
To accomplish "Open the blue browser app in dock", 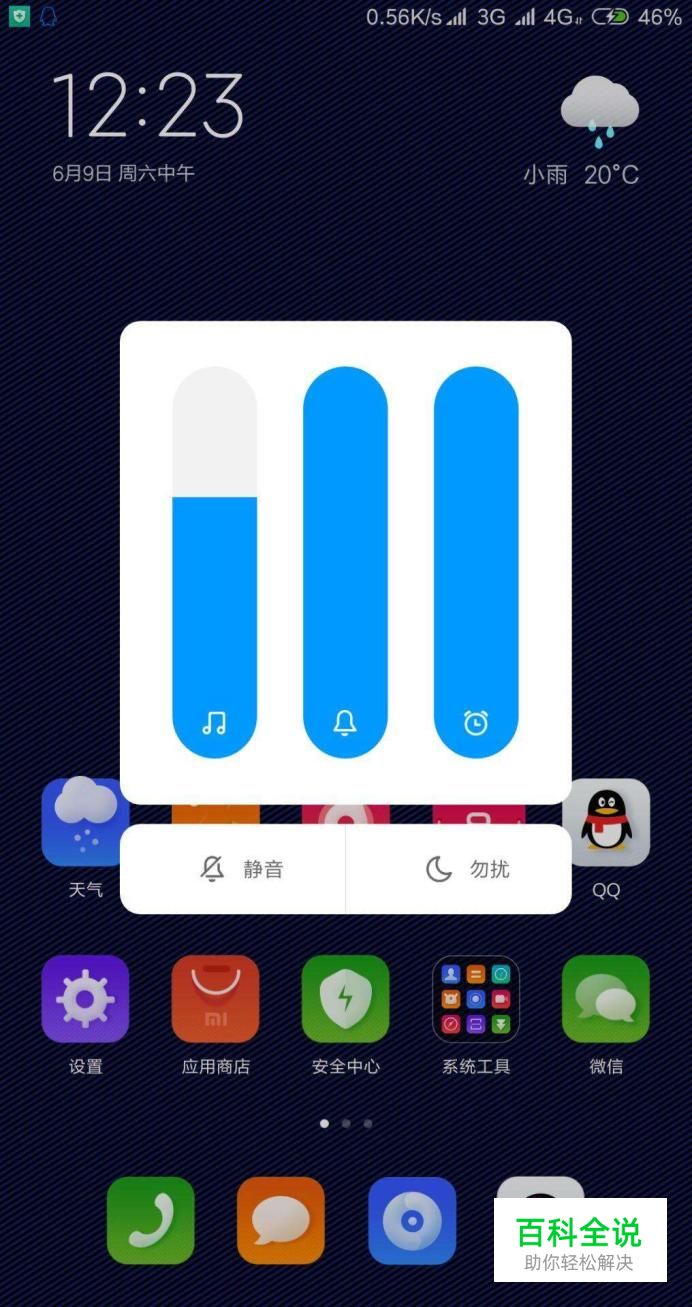I will (411, 1220).
